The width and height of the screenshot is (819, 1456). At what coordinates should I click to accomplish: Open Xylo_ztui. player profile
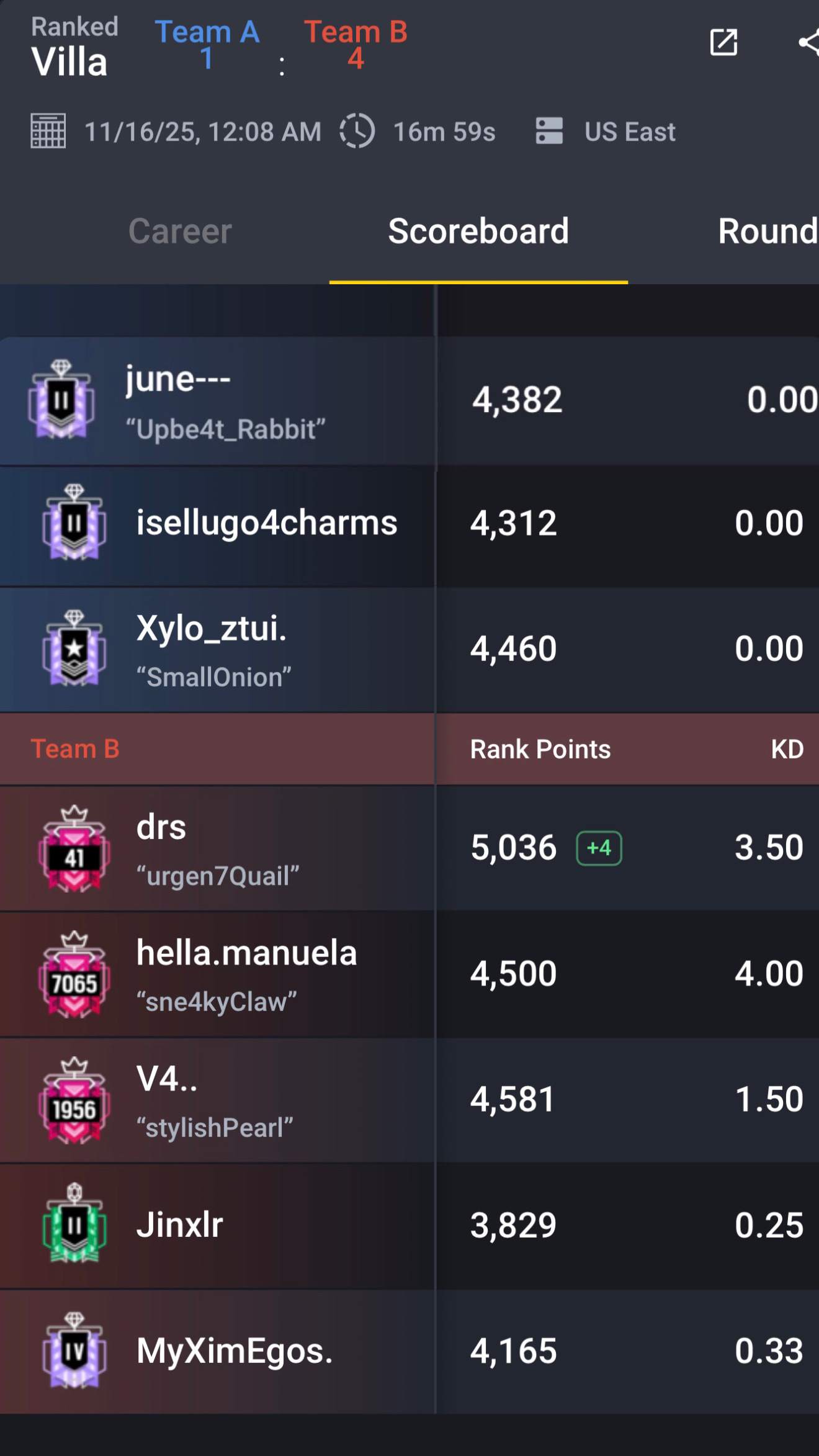click(212, 629)
